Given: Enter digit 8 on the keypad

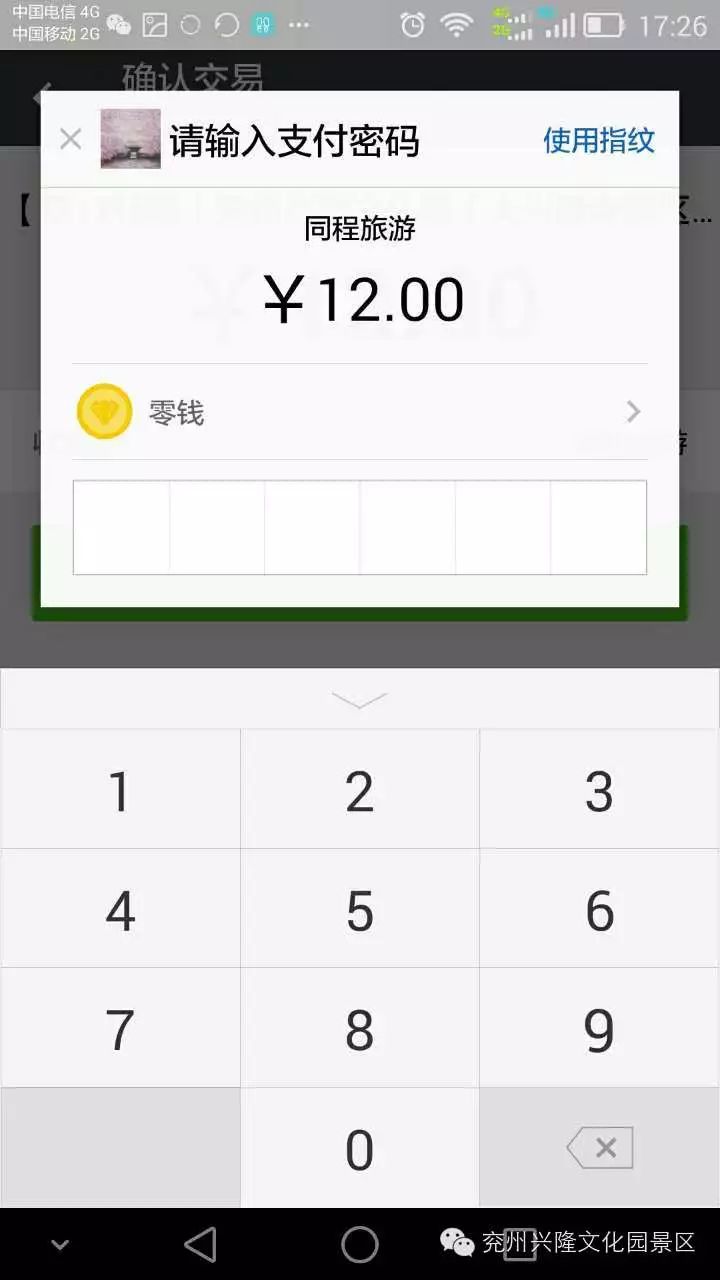Looking at the screenshot, I should 360,1028.
